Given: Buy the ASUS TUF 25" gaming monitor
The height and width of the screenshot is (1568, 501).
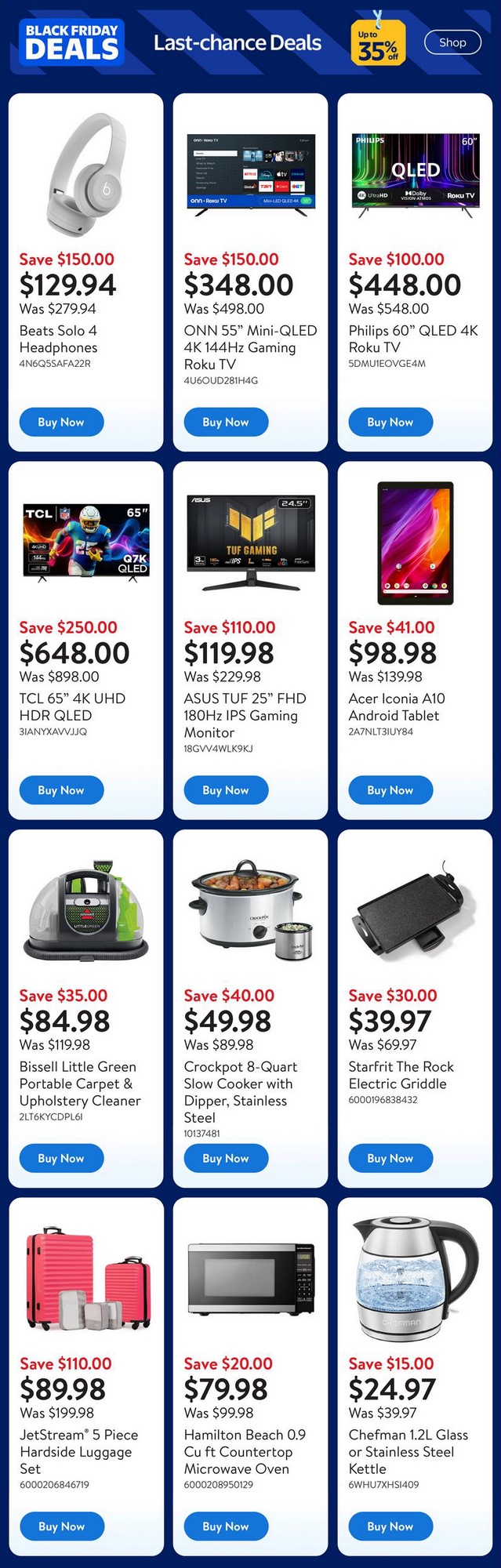Looking at the screenshot, I should tap(226, 790).
